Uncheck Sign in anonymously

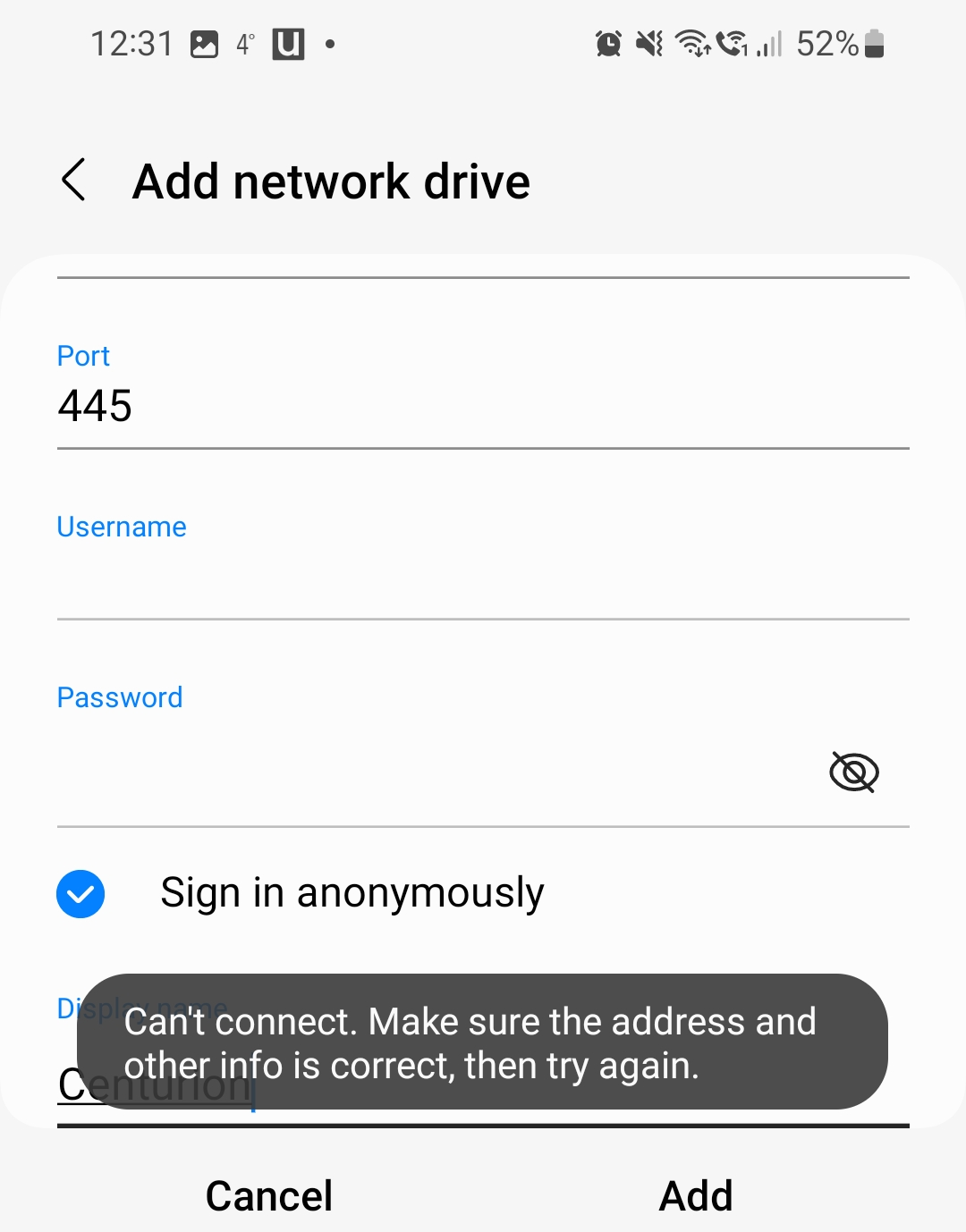pyautogui.click(x=80, y=892)
